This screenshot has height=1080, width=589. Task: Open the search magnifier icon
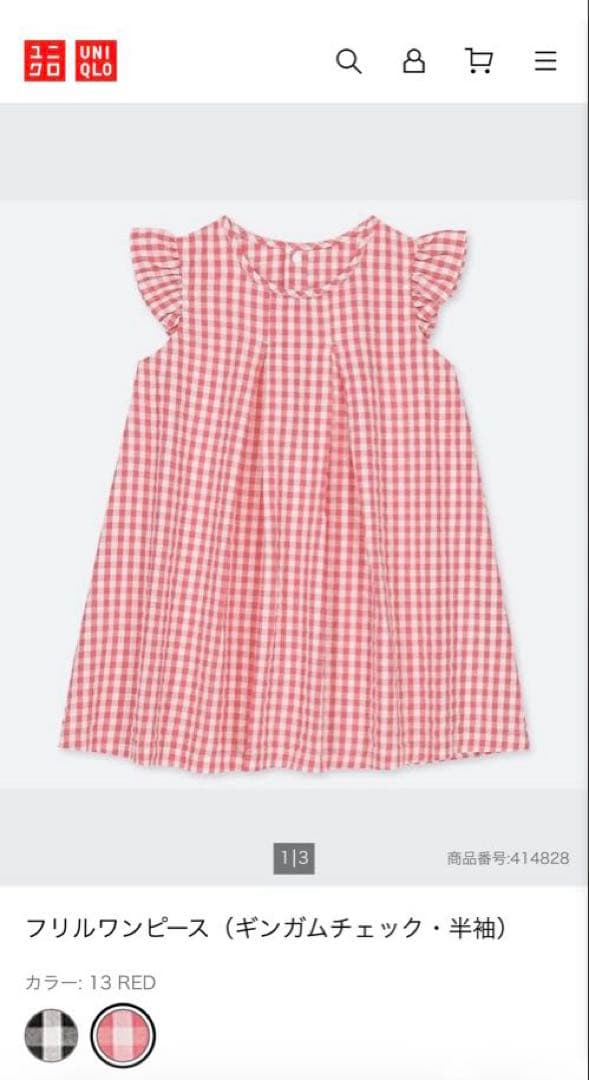[349, 61]
